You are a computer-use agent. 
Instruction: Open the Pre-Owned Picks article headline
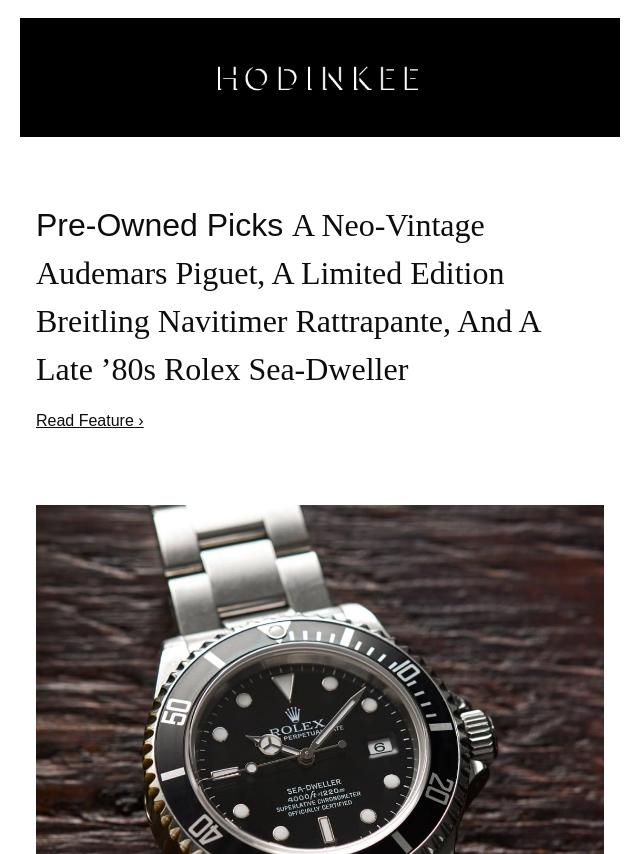click(x=288, y=297)
